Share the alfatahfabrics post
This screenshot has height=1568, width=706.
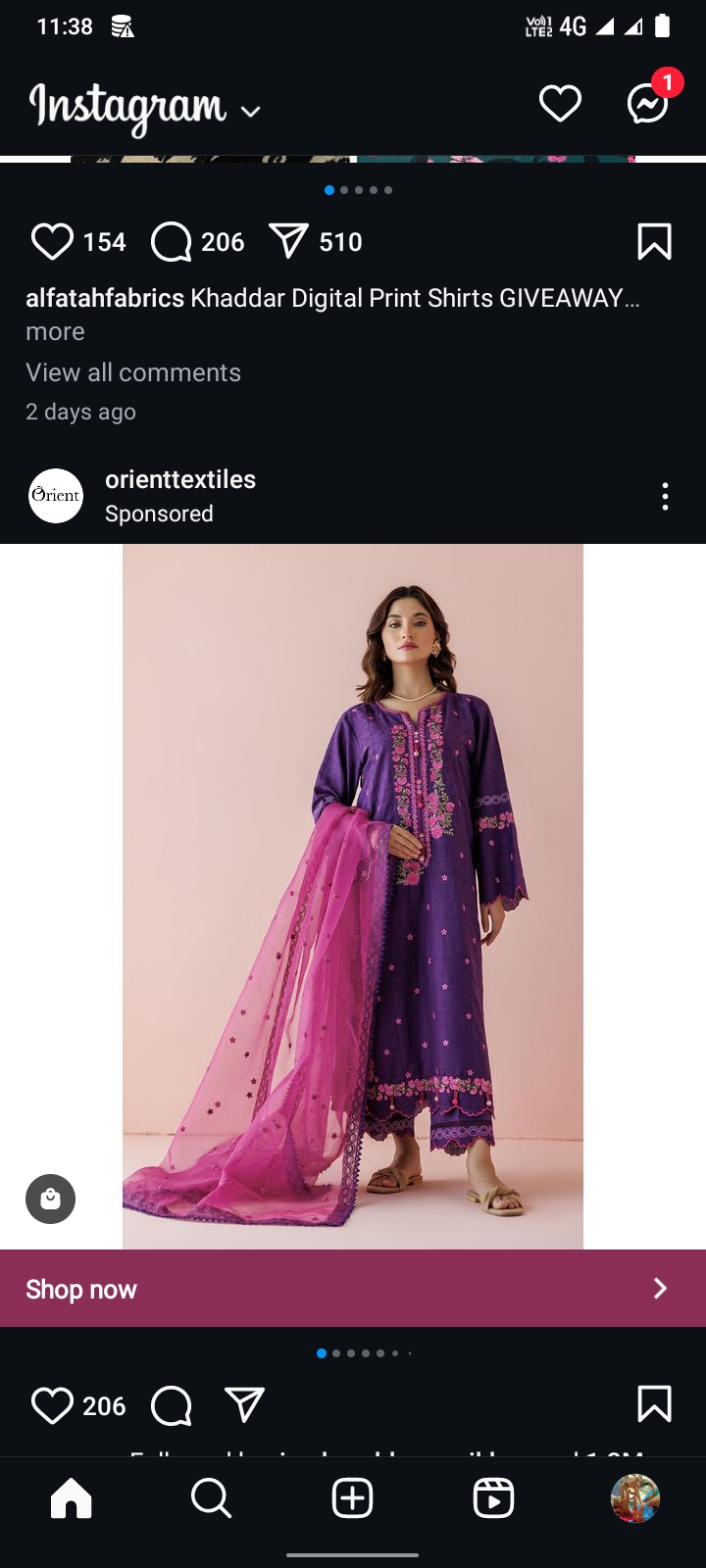(x=288, y=241)
